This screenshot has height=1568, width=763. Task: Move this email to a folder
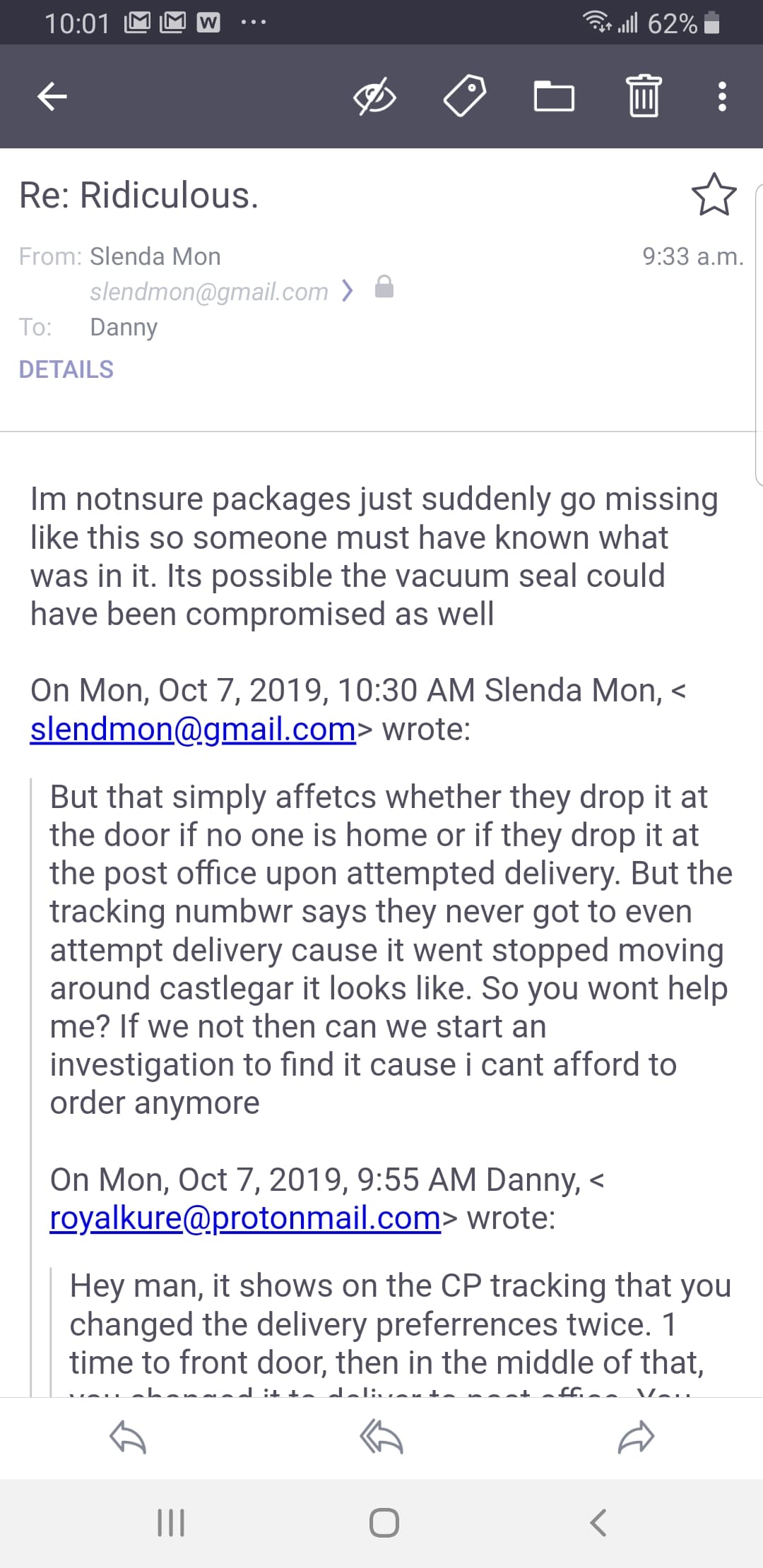coord(554,96)
